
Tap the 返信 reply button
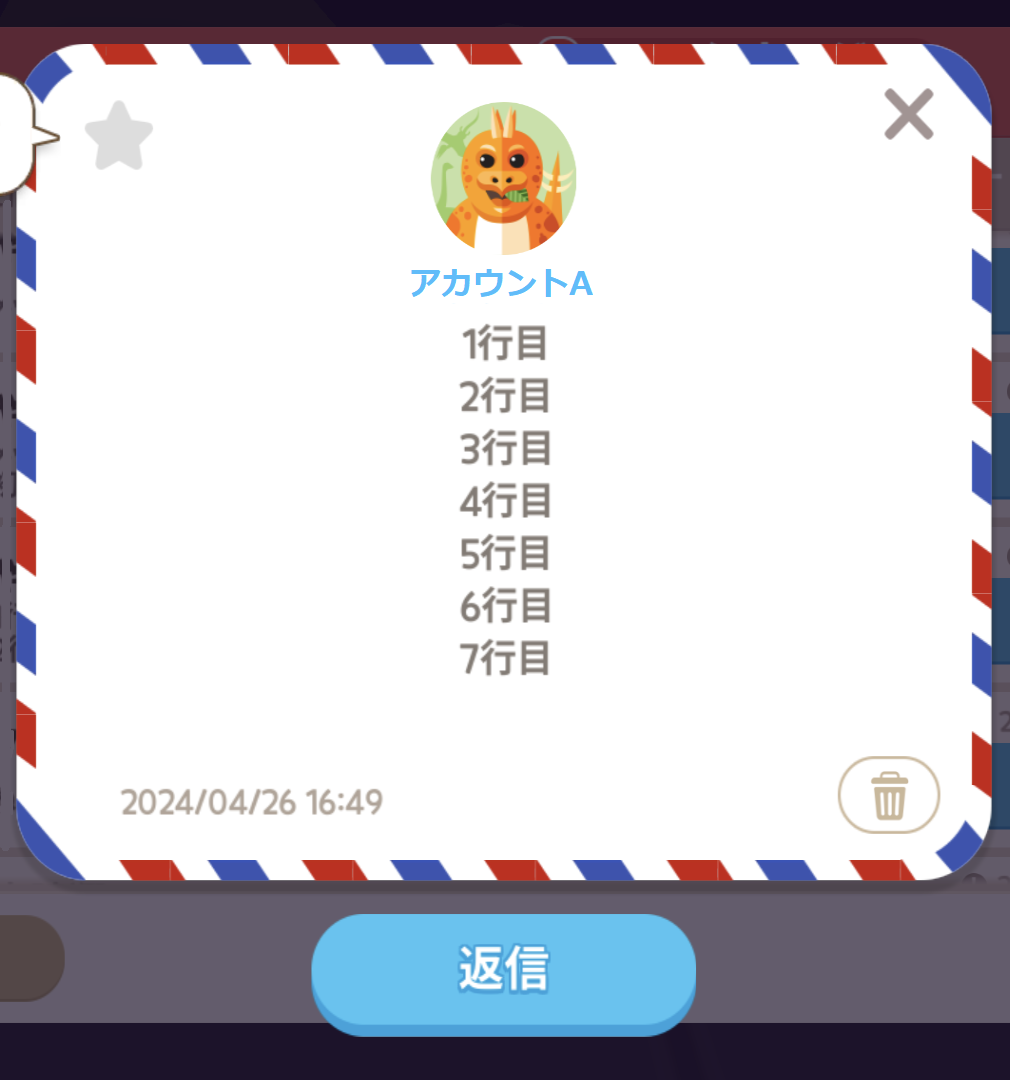click(503, 968)
